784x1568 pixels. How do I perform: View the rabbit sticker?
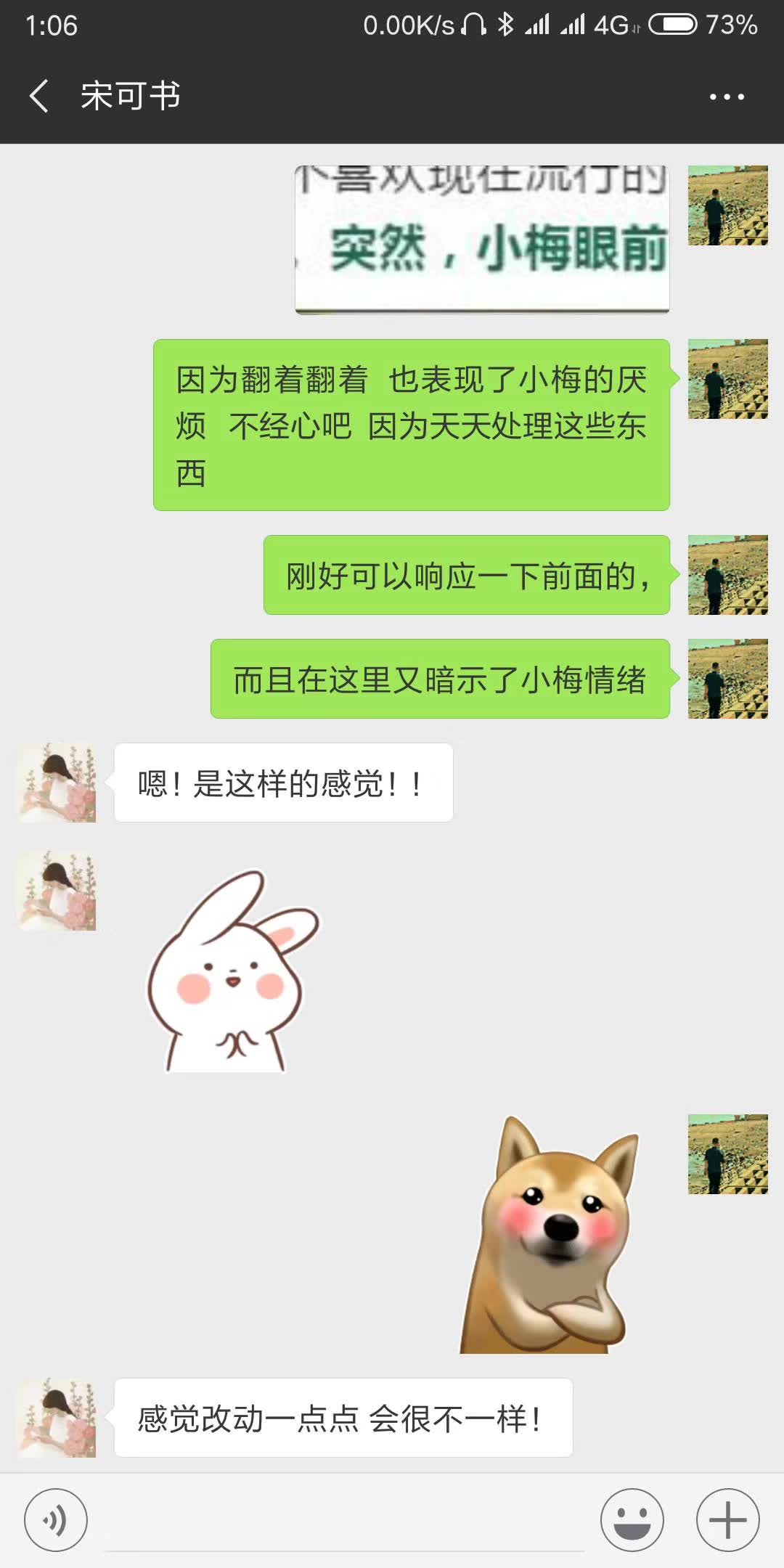tap(231, 973)
